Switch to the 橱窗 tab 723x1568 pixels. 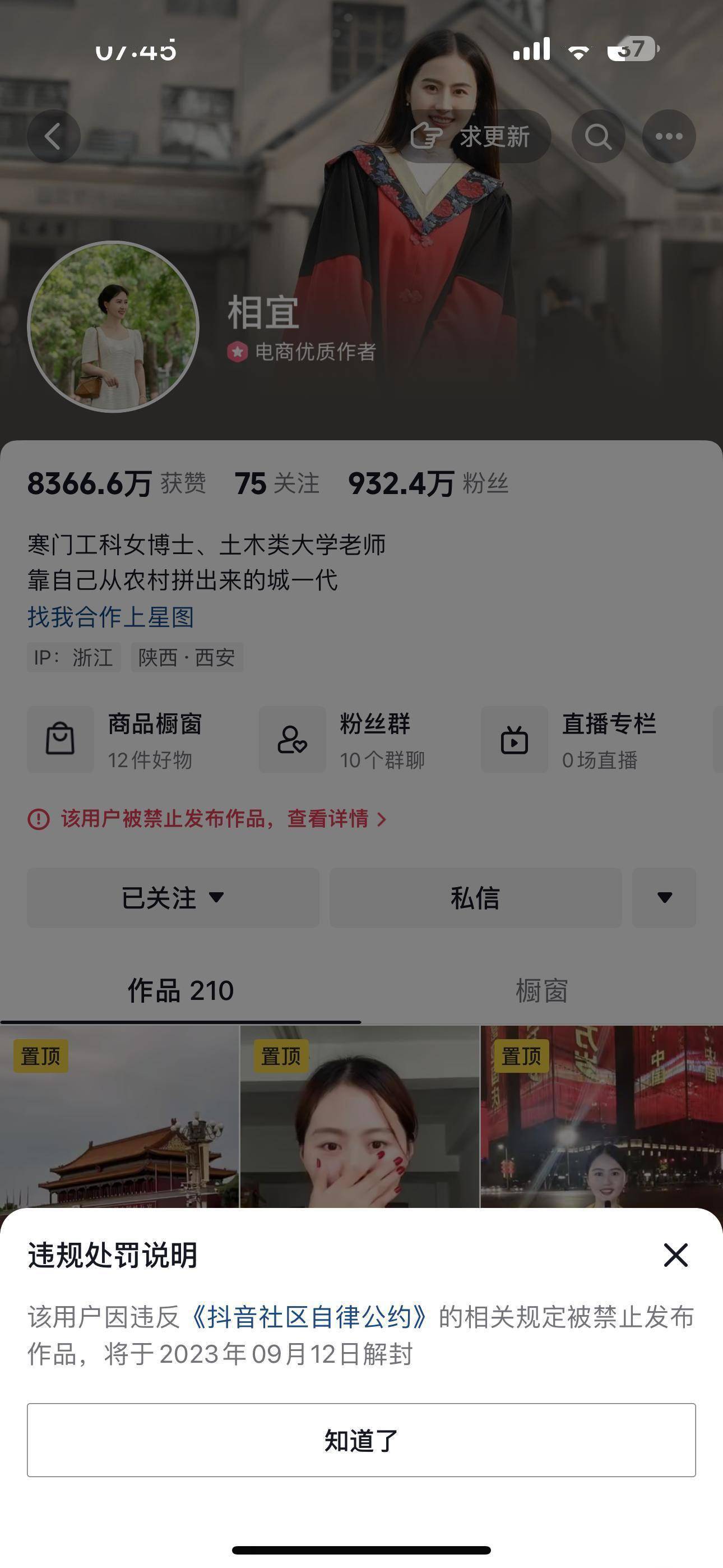[541, 991]
